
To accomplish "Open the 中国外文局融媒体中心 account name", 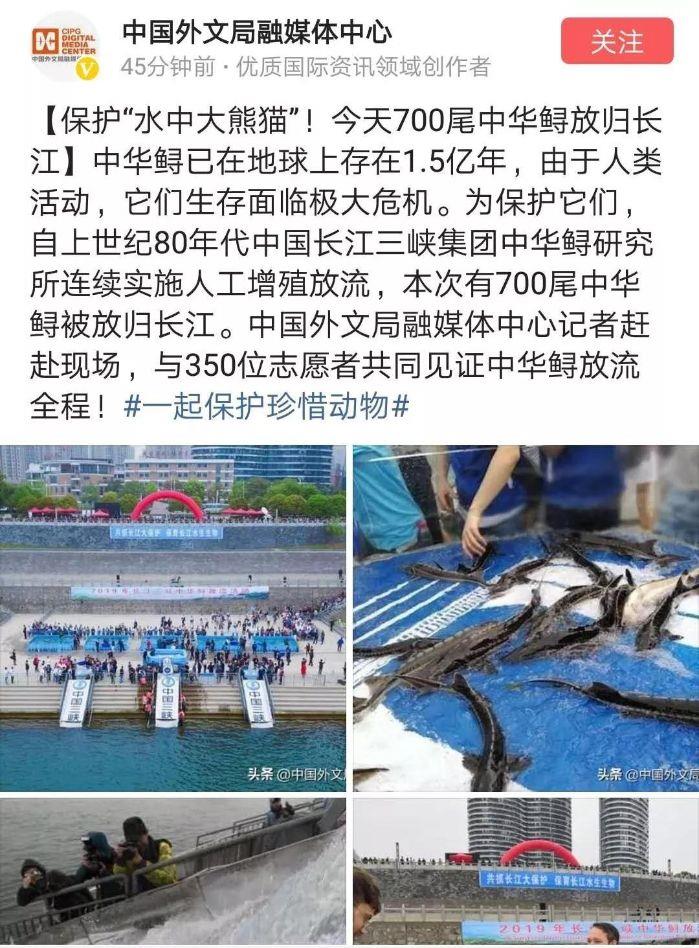I will 257,32.
